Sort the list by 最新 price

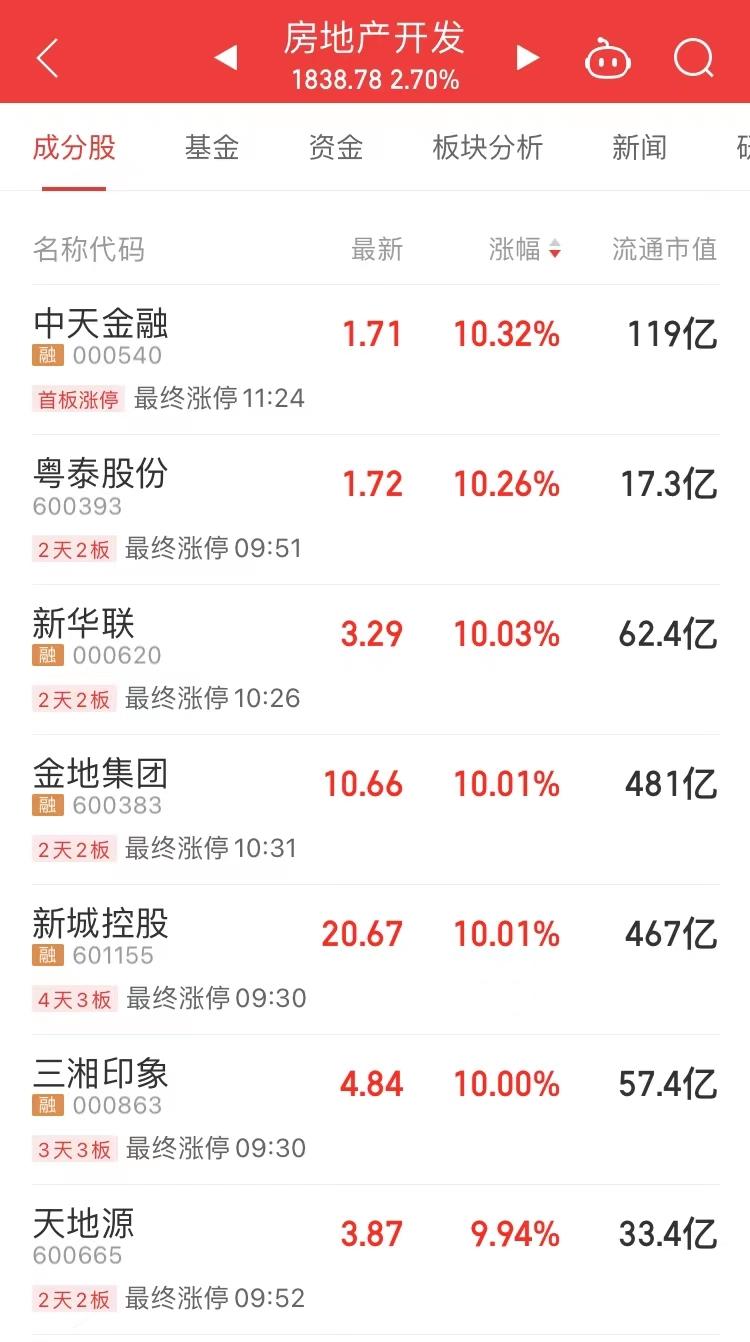(x=377, y=249)
